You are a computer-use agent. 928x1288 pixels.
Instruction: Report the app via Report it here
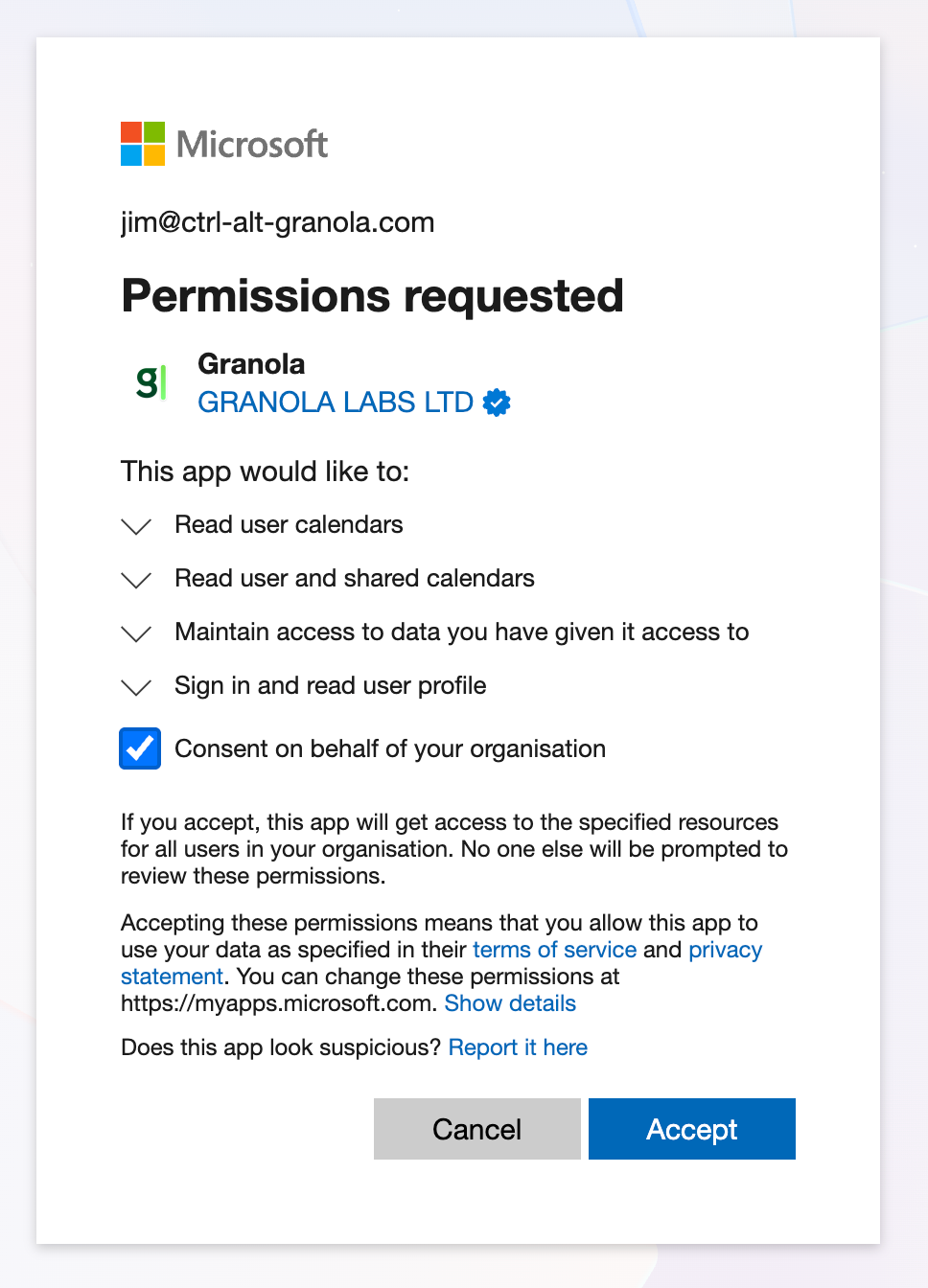click(518, 1047)
